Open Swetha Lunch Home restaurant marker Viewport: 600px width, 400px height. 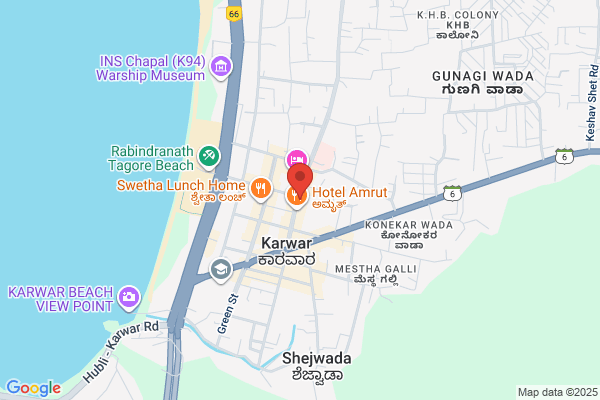261,189
